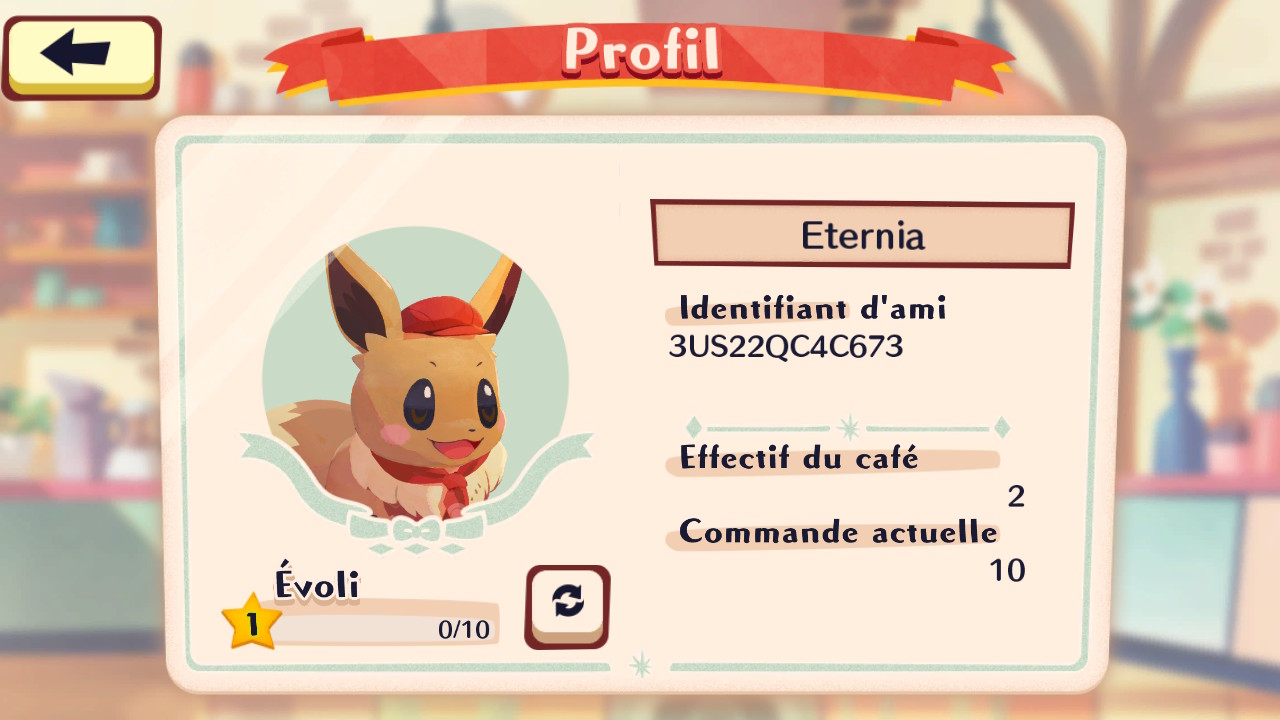
Task: Go back using the arrow button
Action: click(80, 55)
